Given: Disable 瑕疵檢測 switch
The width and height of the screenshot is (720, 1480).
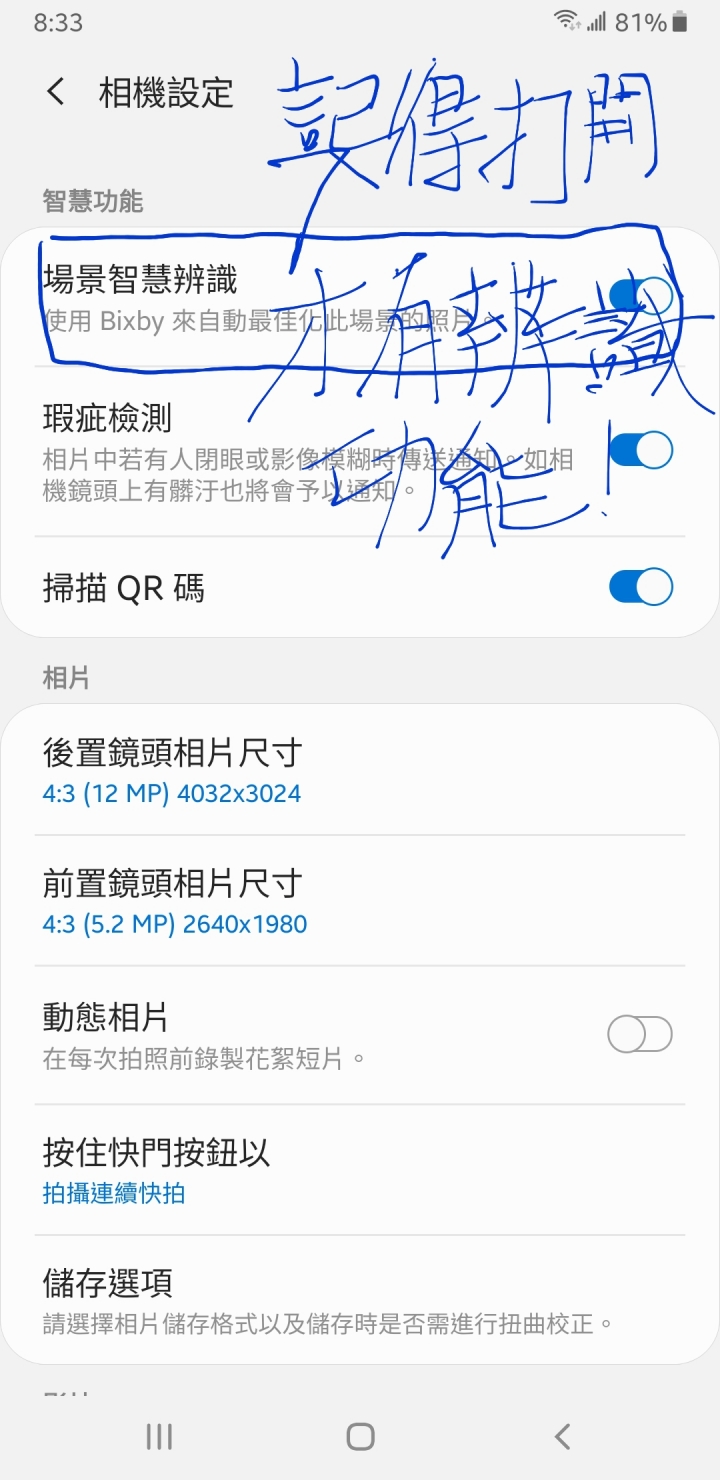Looking at the screenshot, I should click(641, 450).
